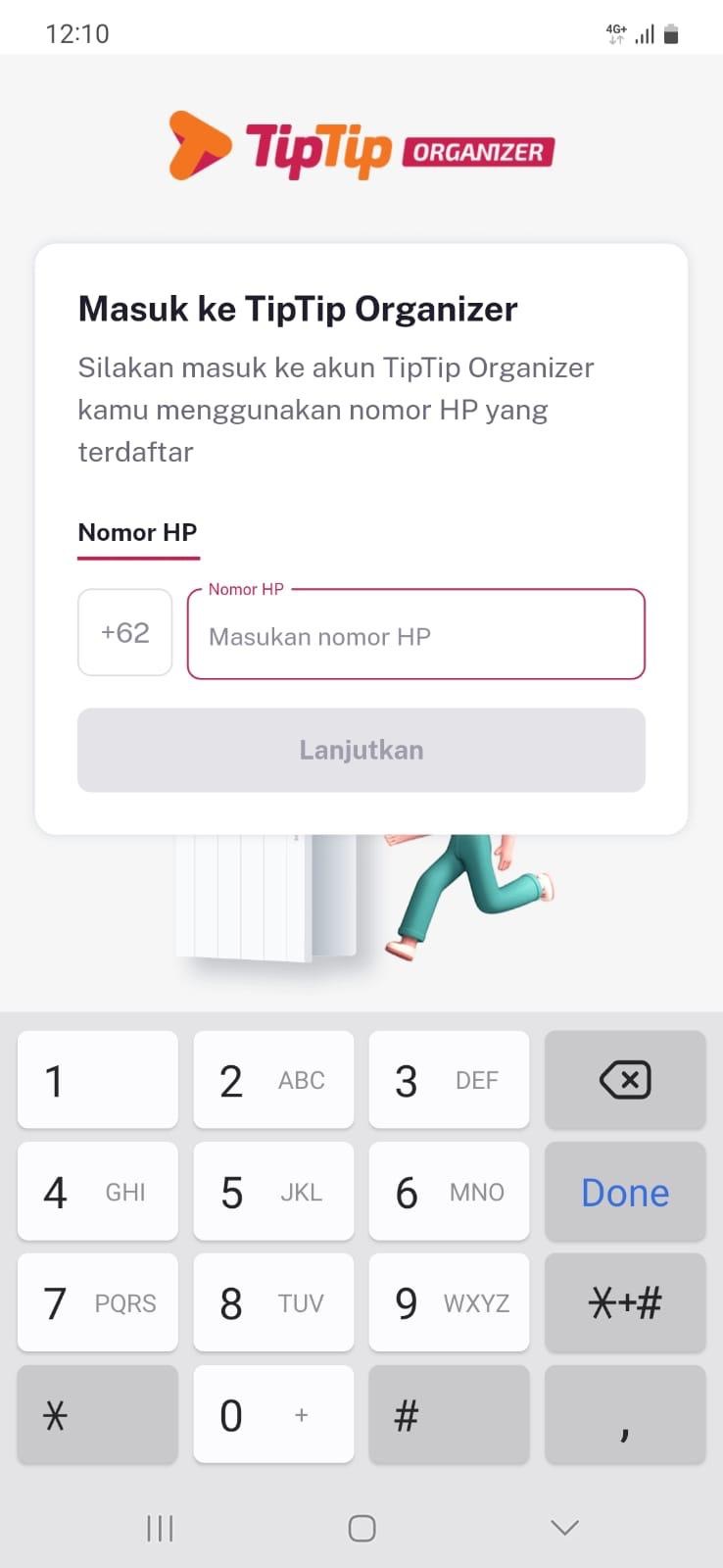Image resolution: width=723 pixels, height=1568 pixels.
Task: Type digit 8 on the keypad
Action: (273, 1303)
